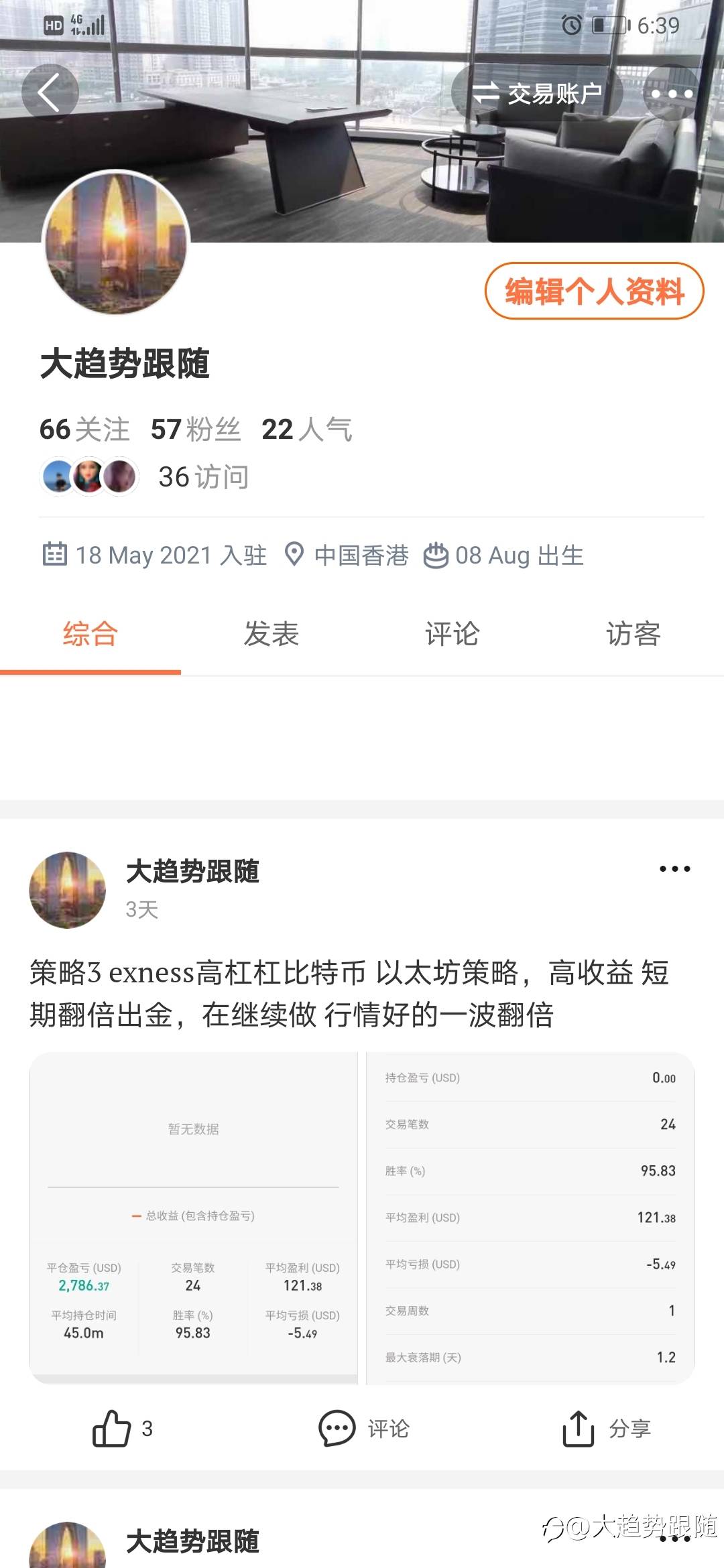This screenshot has height=1568, width=724.
Task: Switch to the 评论 tab
Action: click(x=452, y=634)
